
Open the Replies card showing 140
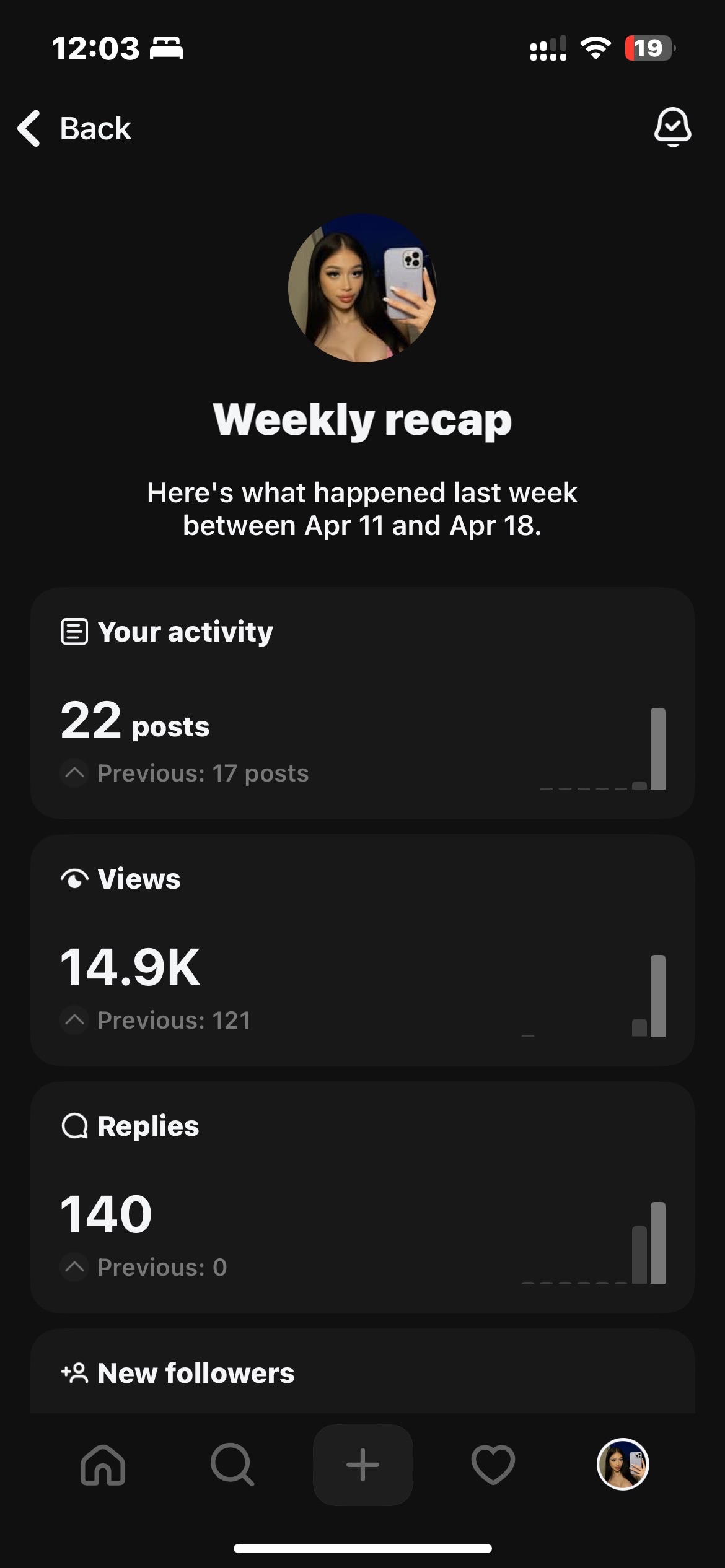(x=362, y=1197)
